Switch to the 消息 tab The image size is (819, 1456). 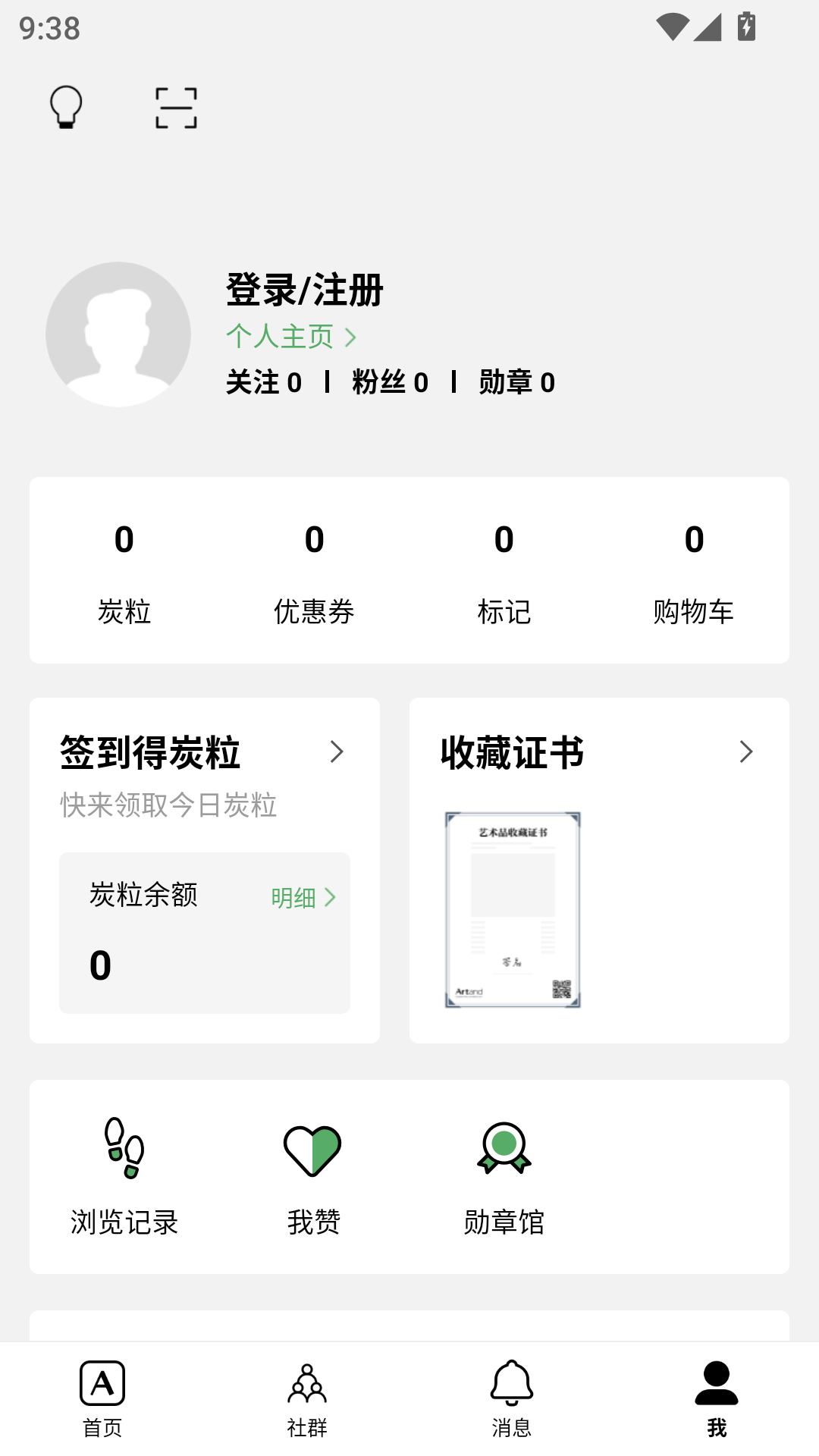(512, 1398)
